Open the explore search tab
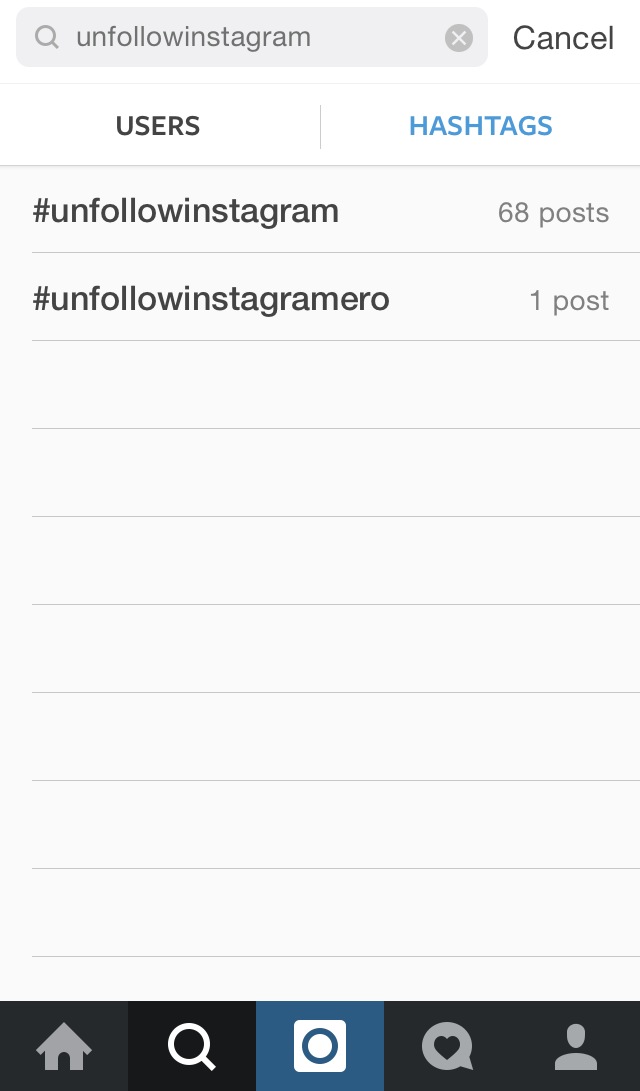640x1091 pixels. click(x=192, y=1047)
